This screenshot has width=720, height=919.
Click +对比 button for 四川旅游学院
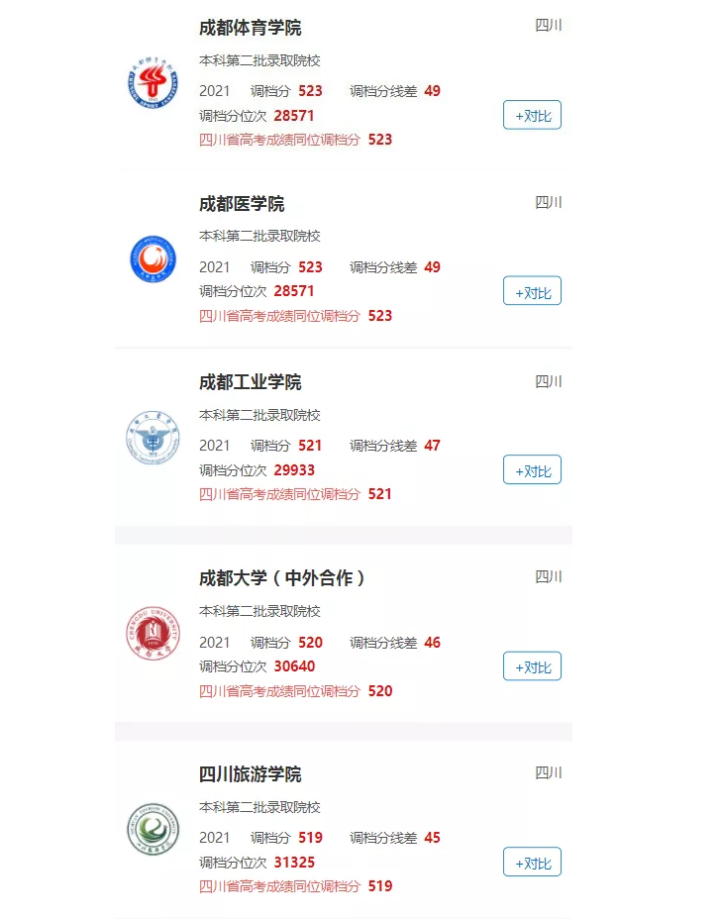531,861
